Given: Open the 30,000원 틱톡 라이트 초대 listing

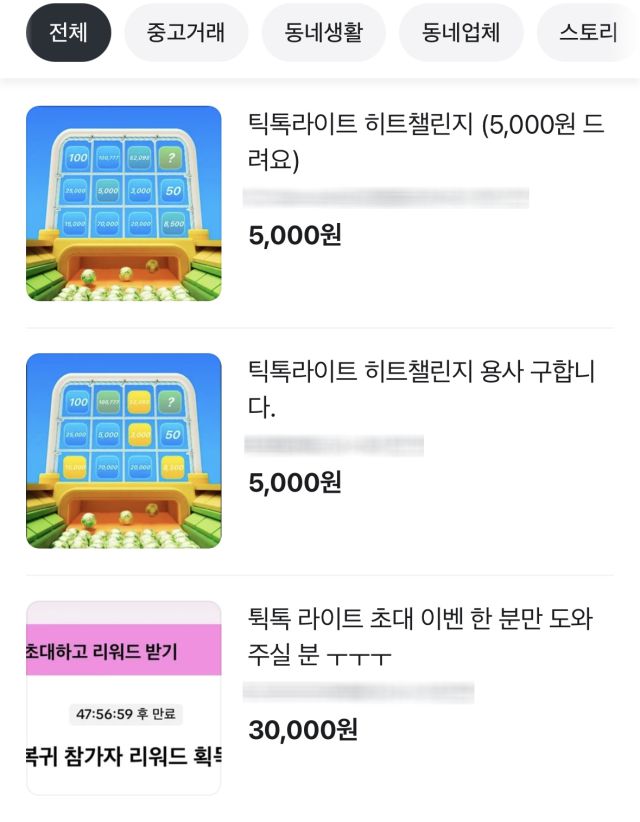Looking at the screenshot, I should click(420, 637).
